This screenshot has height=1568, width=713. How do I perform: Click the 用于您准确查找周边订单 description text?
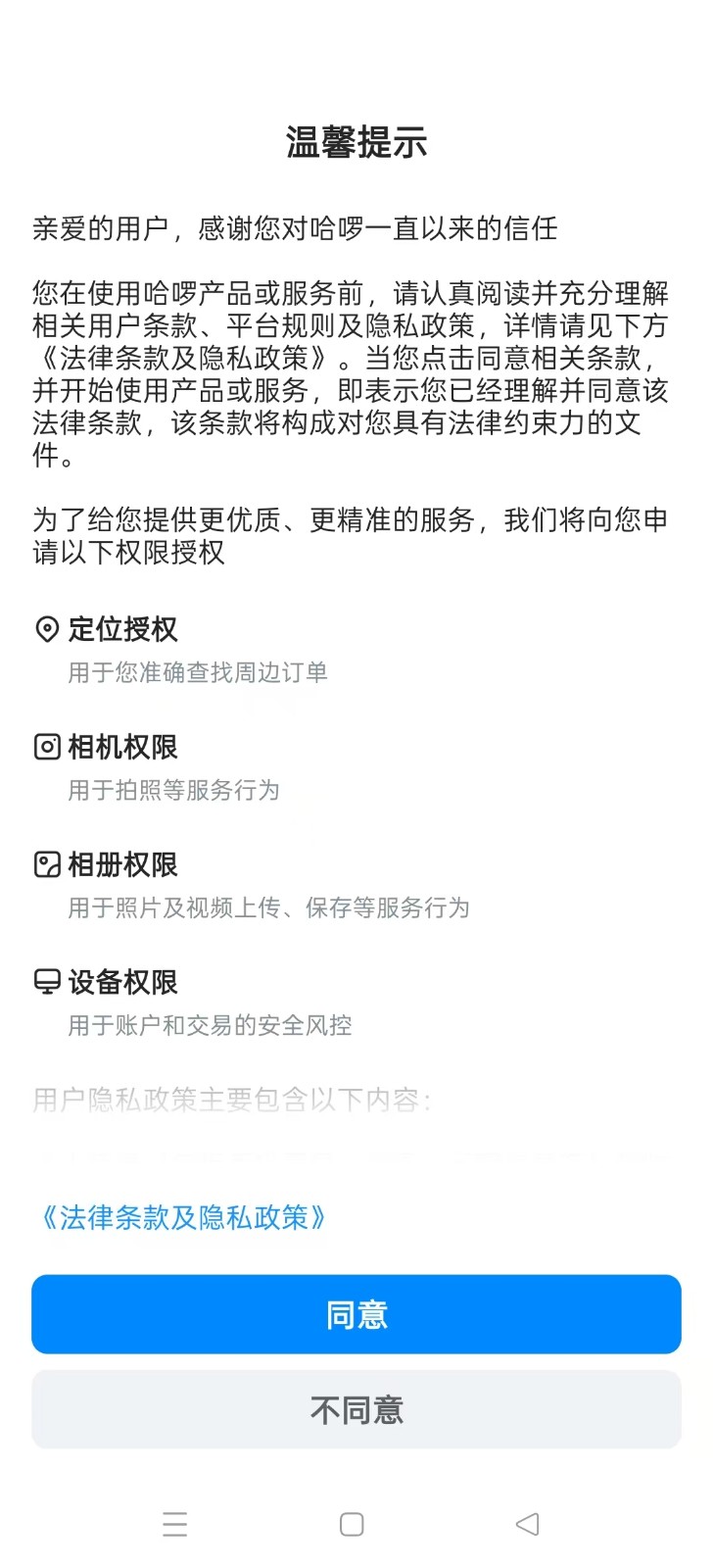click(x=198, y=672)
